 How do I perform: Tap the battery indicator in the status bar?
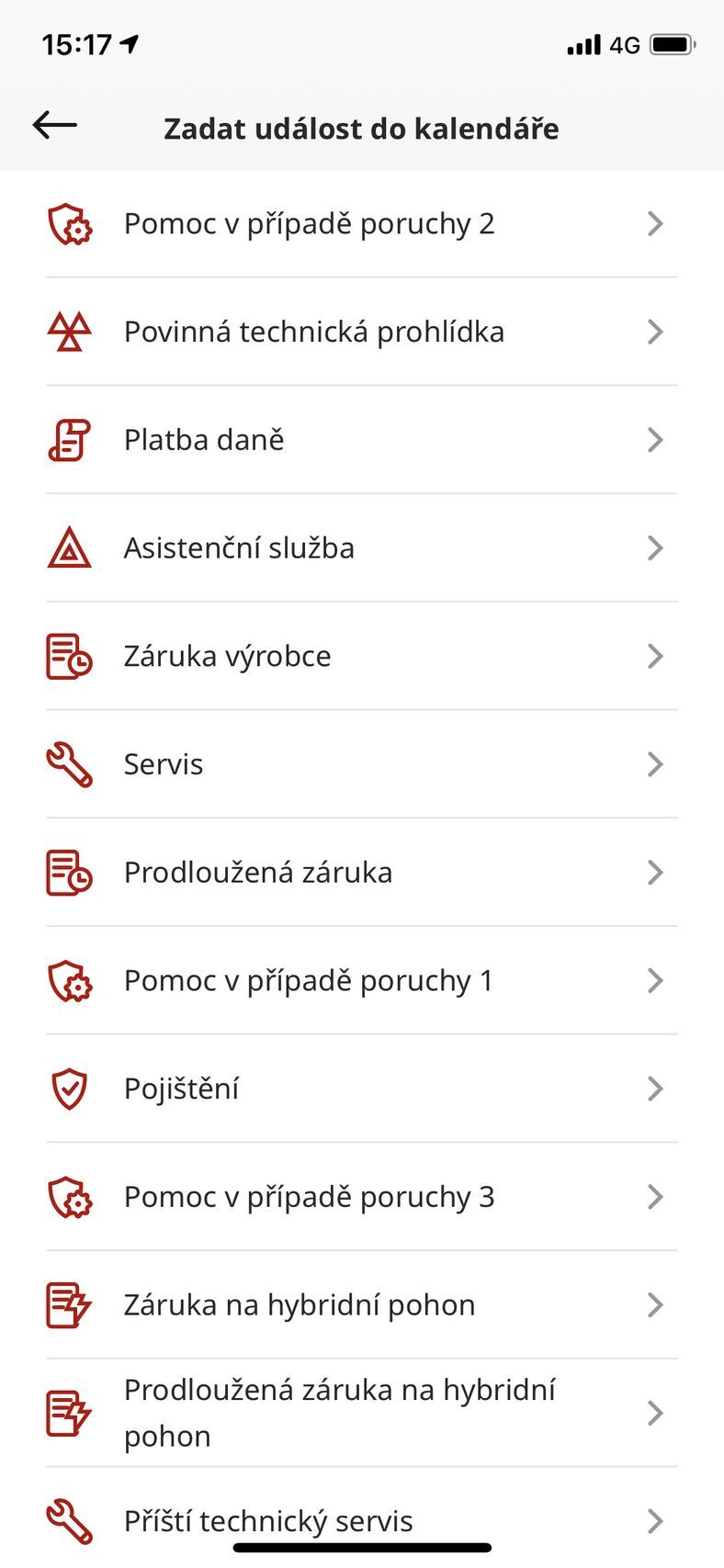click(672, 43)
